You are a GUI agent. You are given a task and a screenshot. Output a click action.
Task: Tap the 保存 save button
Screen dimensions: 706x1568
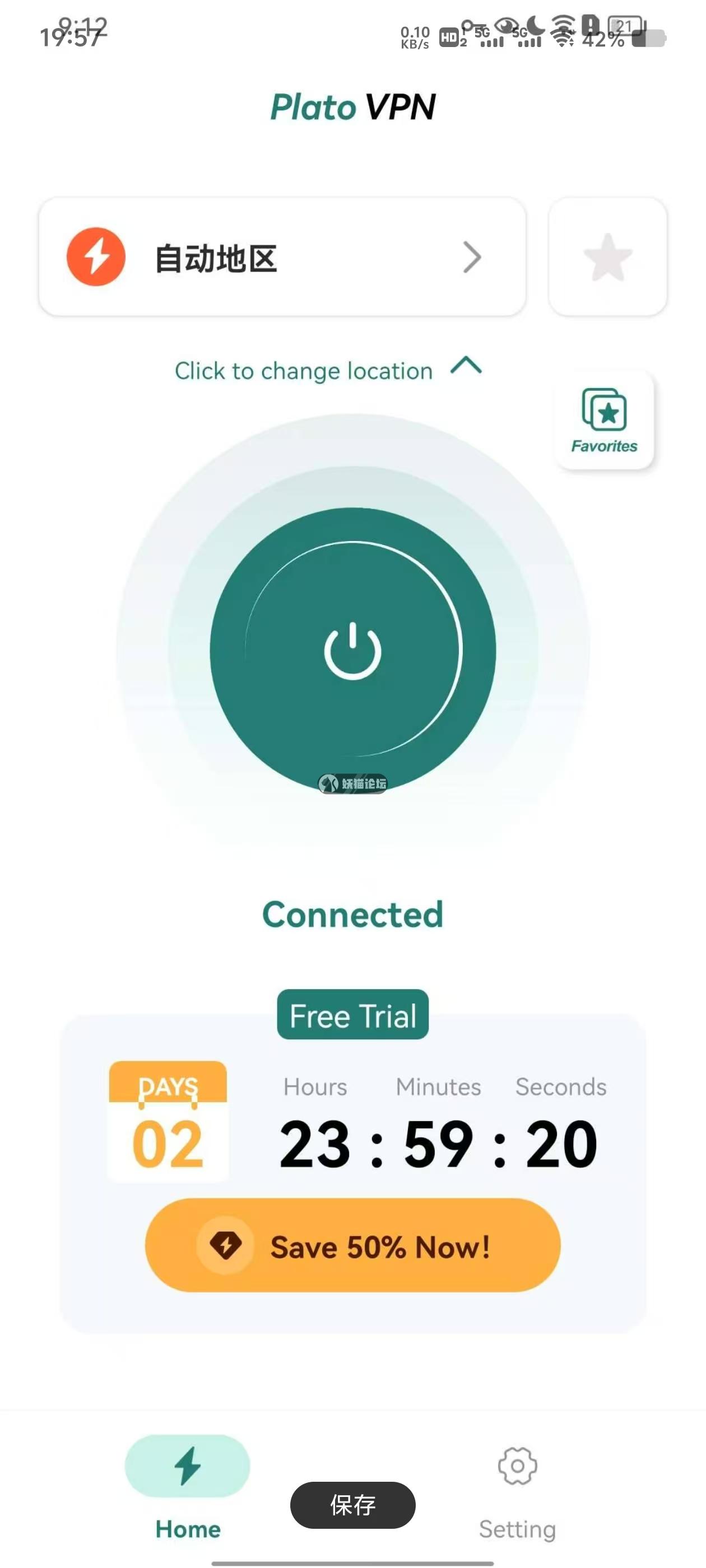point(352,1505)
